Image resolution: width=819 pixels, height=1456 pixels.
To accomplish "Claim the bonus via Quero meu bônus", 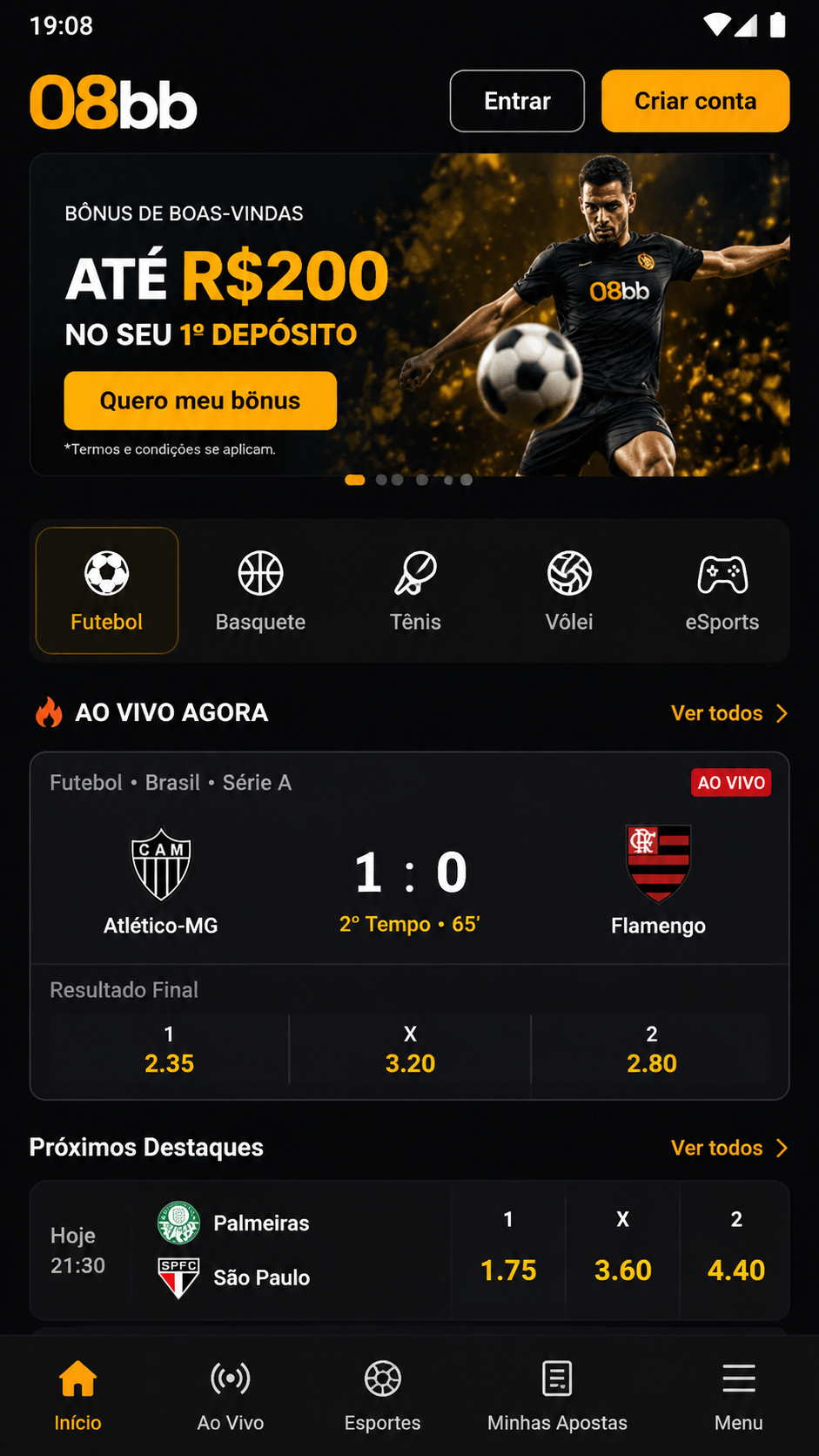I will (x=200, y=401).
